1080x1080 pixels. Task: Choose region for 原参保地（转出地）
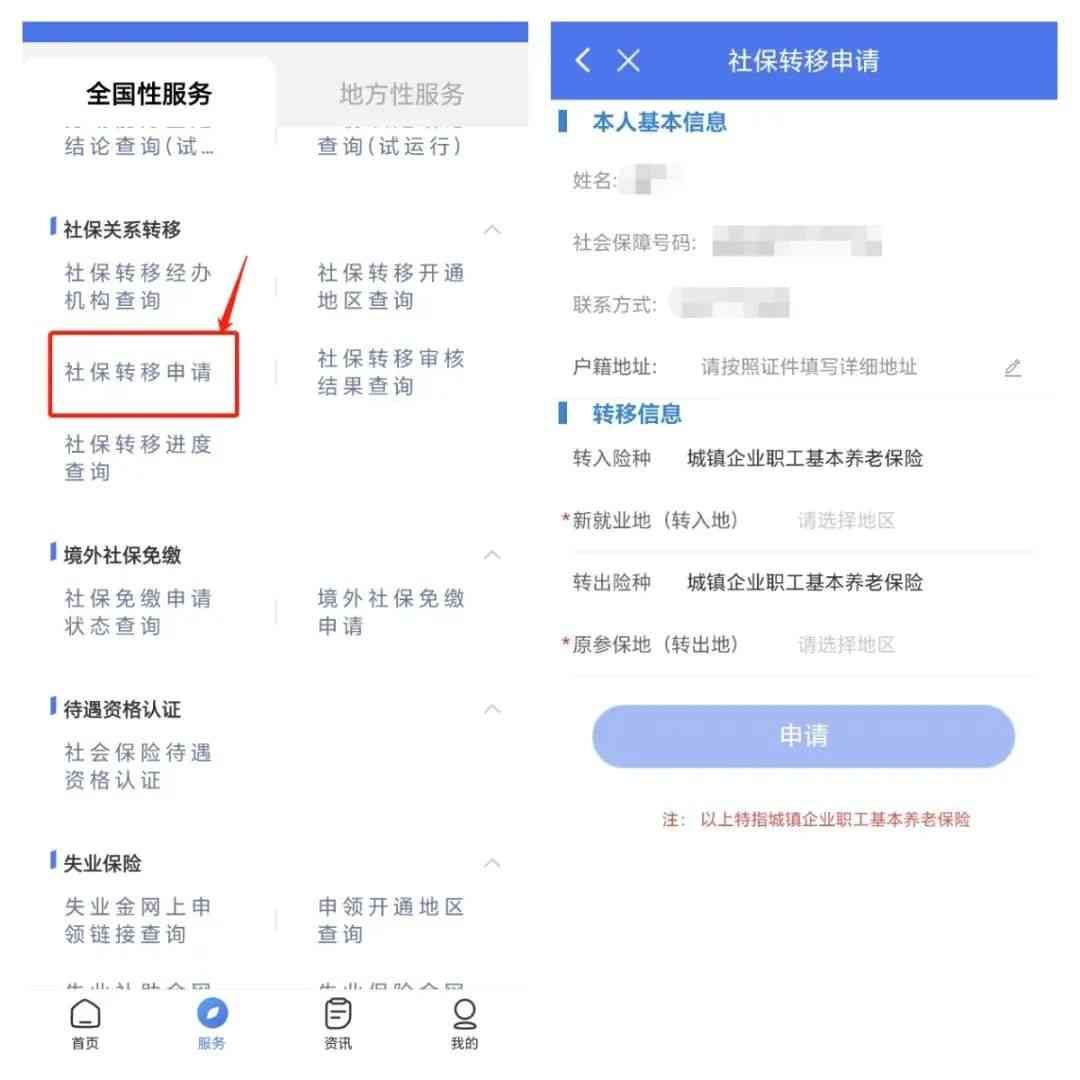tap(846, 645)
